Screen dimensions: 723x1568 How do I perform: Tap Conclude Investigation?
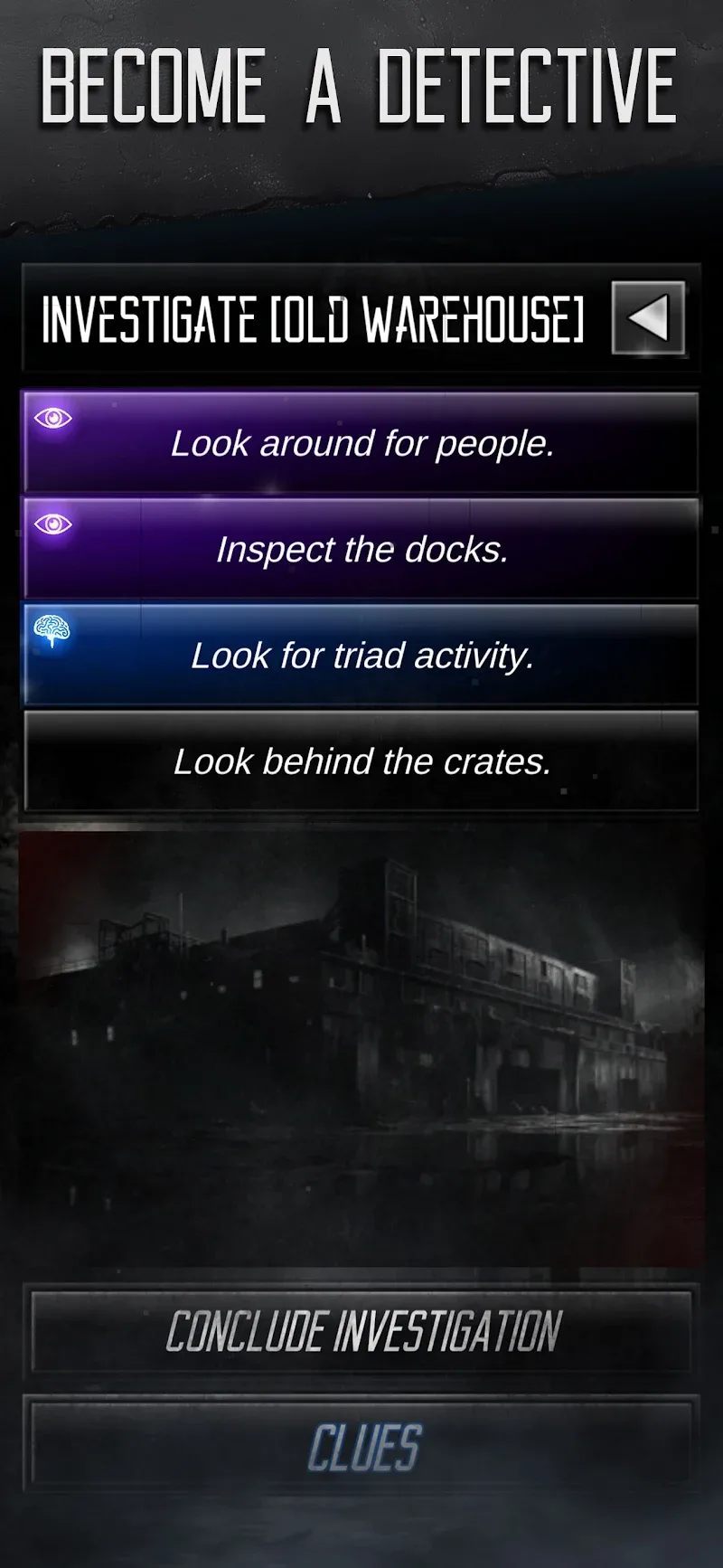coord(361,1332)
